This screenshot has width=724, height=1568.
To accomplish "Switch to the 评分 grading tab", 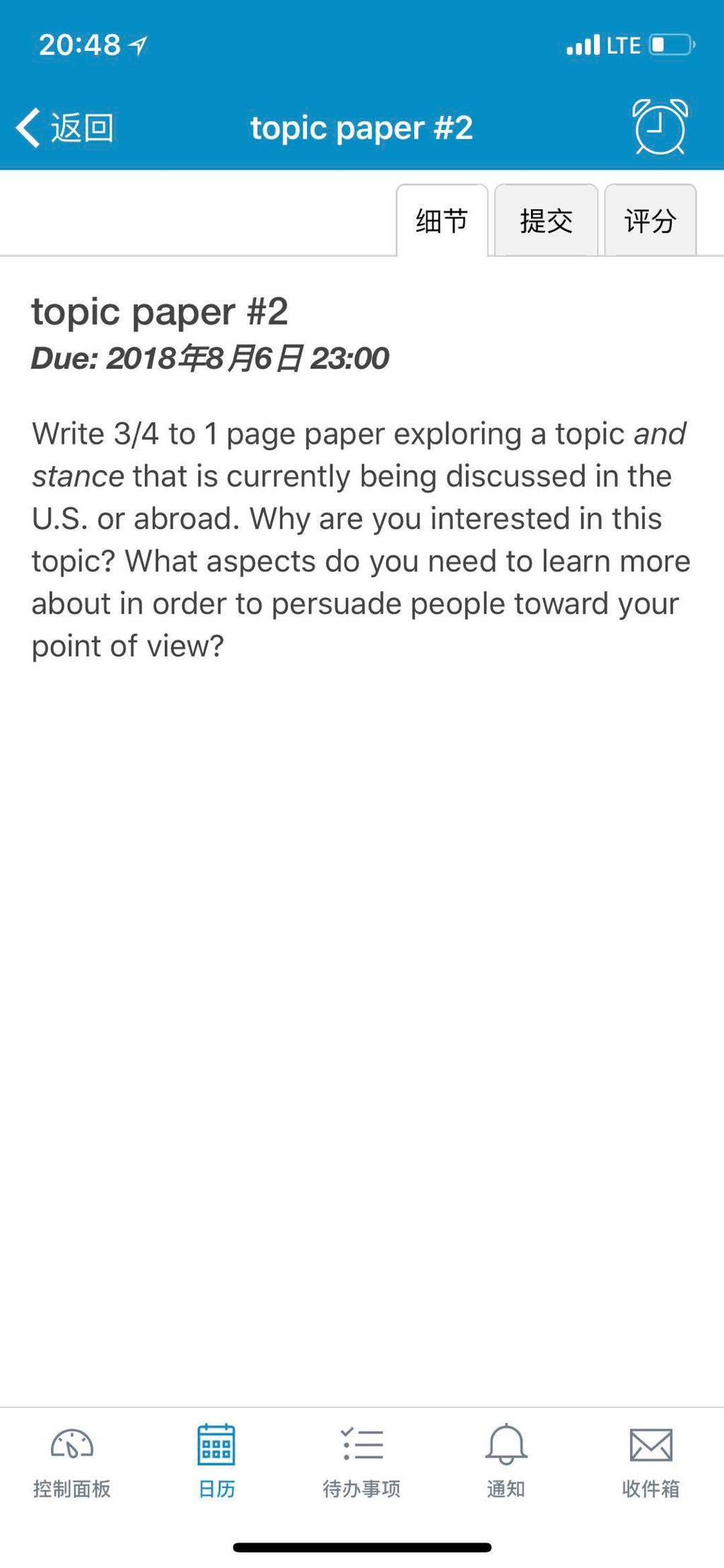I will 650,221.
